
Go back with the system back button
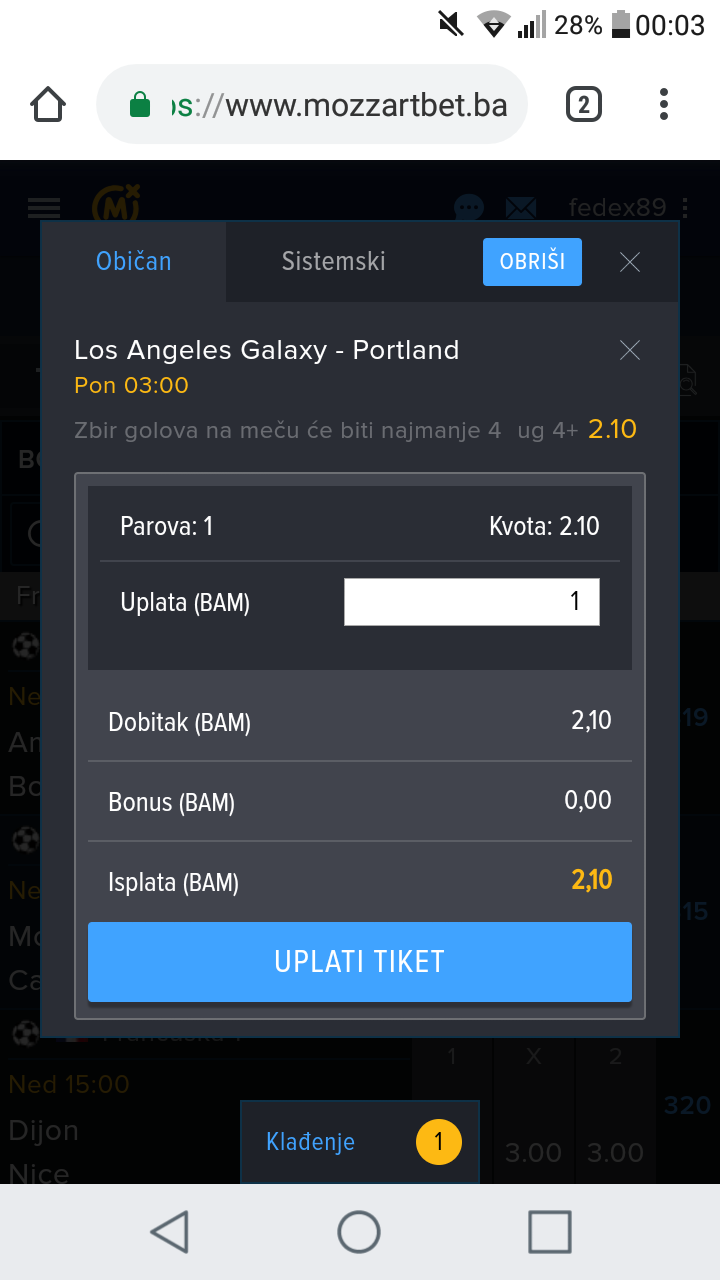point(169,1231)
